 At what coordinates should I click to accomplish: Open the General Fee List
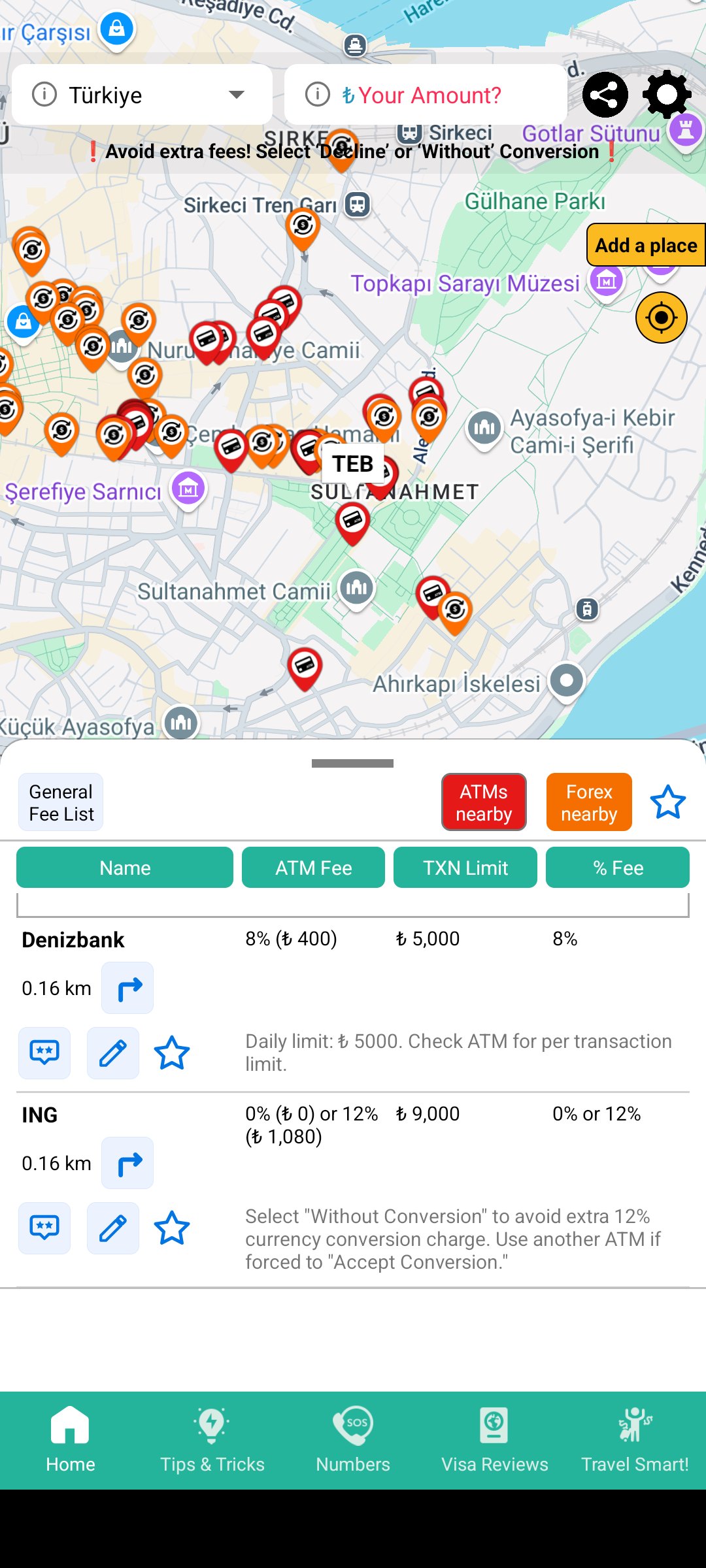coord(61,802)
